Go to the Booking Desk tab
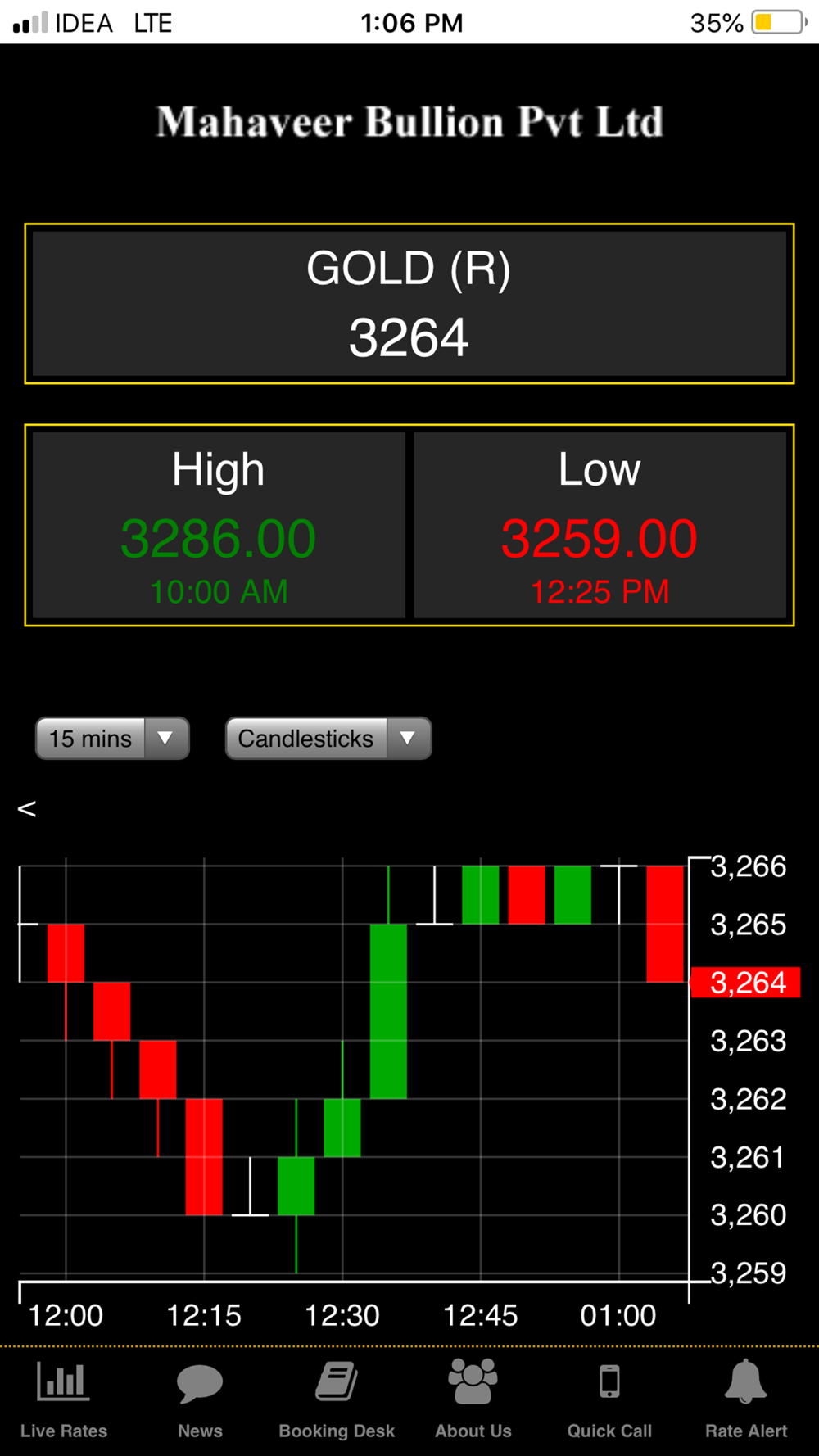The image size is (819, 1456). click(337, 1400)
